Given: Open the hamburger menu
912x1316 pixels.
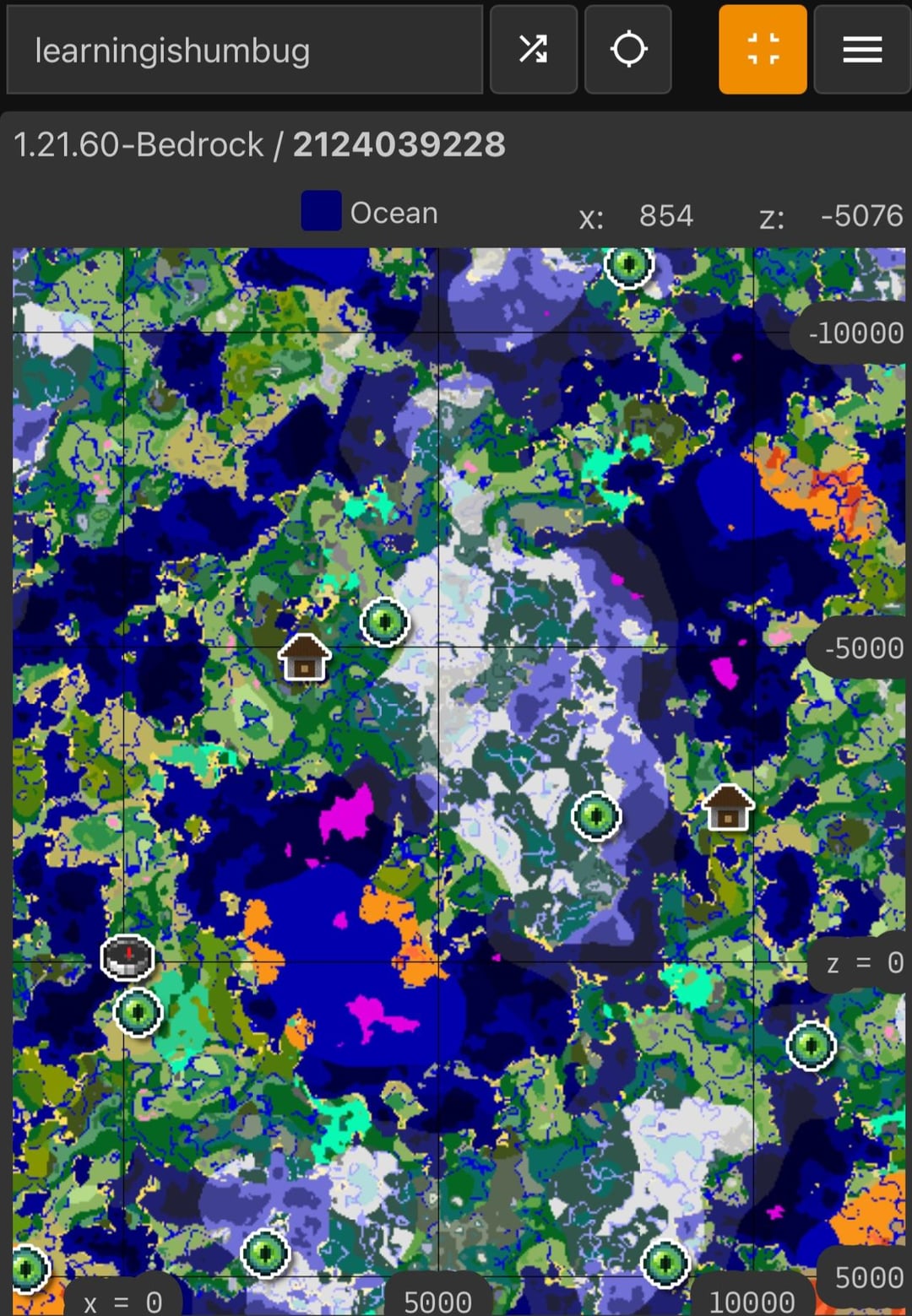Looking at the screenshot, I should (862, 50).
